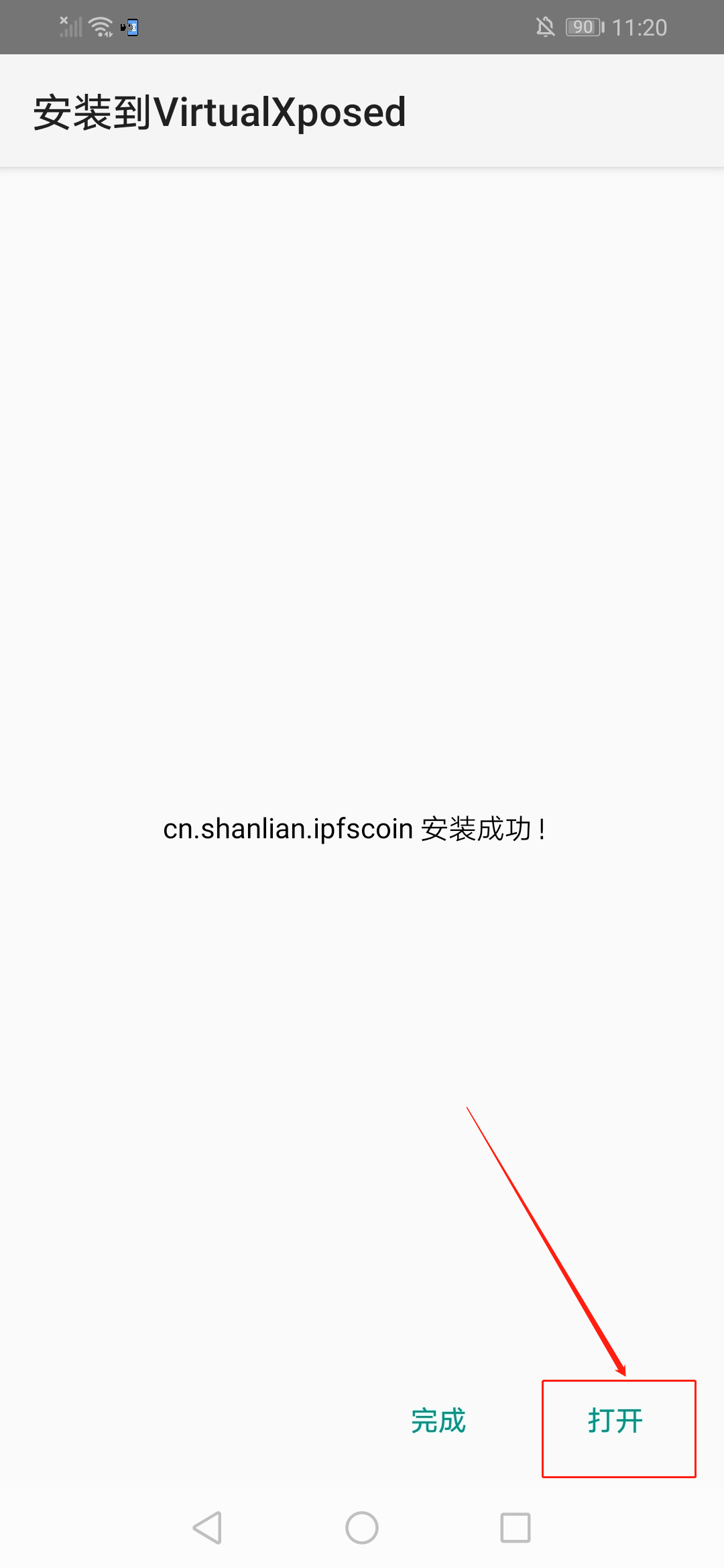Tap 完成 to finish installation
Image resolution: width=724 pixels, height=1568 pixels.
point(438,1421)
